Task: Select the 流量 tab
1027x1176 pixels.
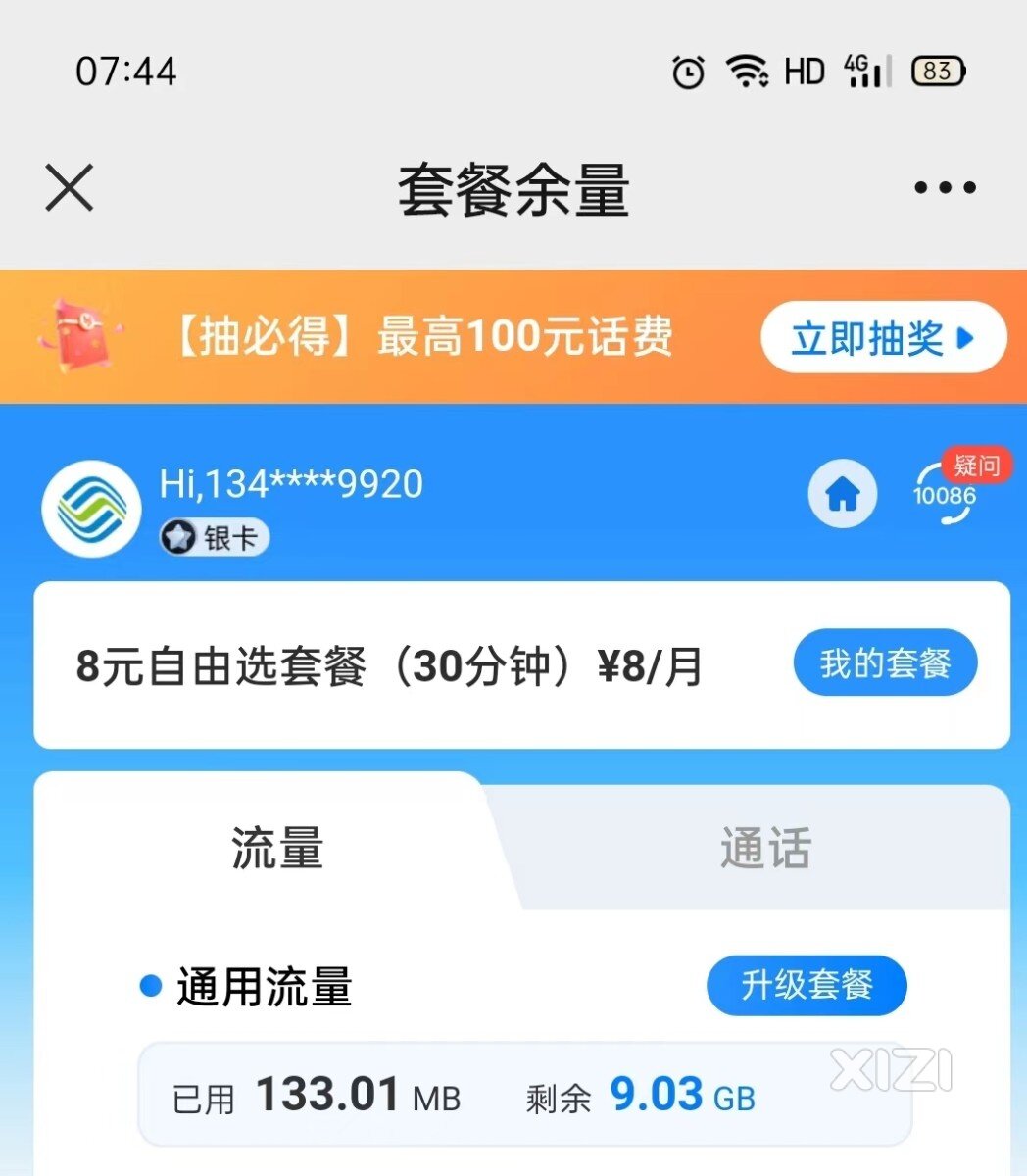Action: [x=277, y=848]
